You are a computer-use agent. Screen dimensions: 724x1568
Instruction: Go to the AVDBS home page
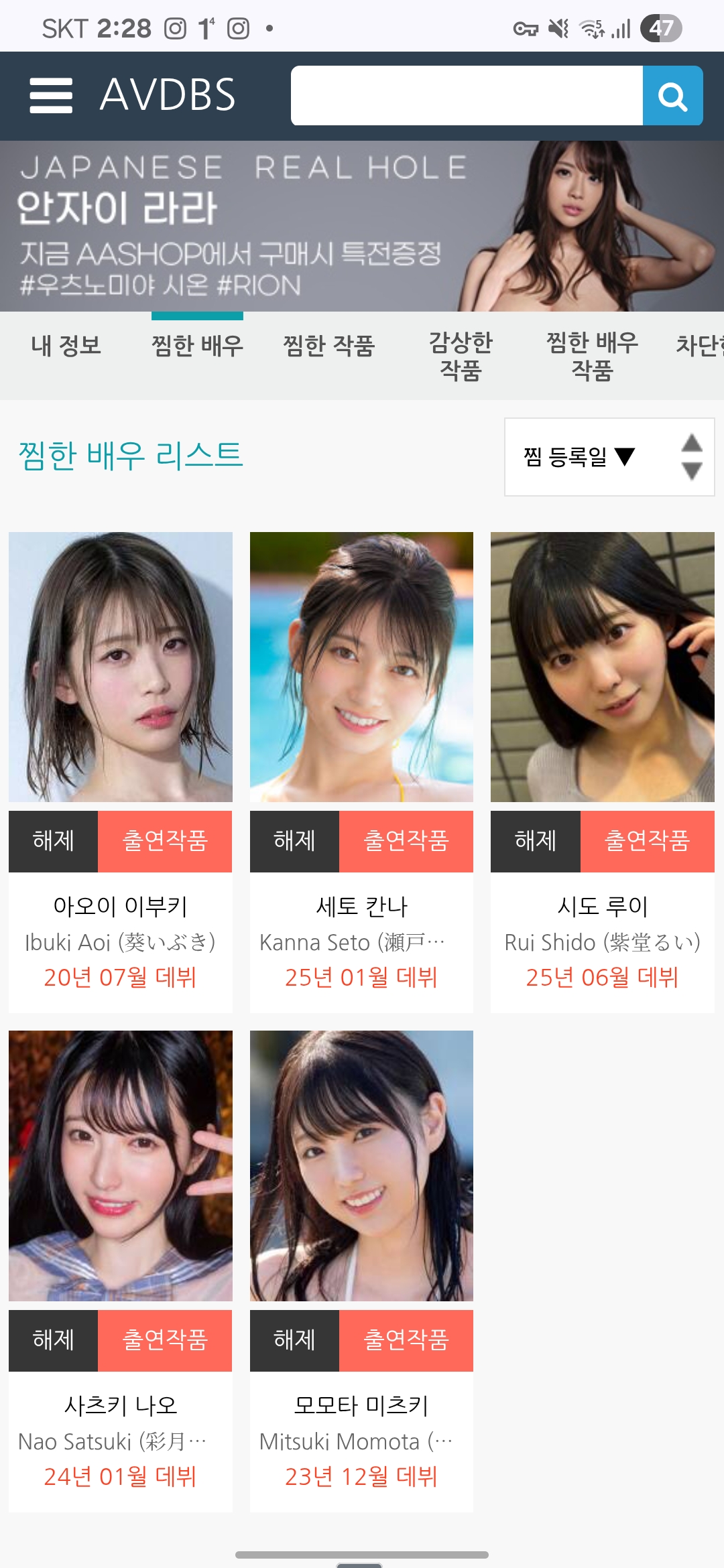click(x=168, y=95)
